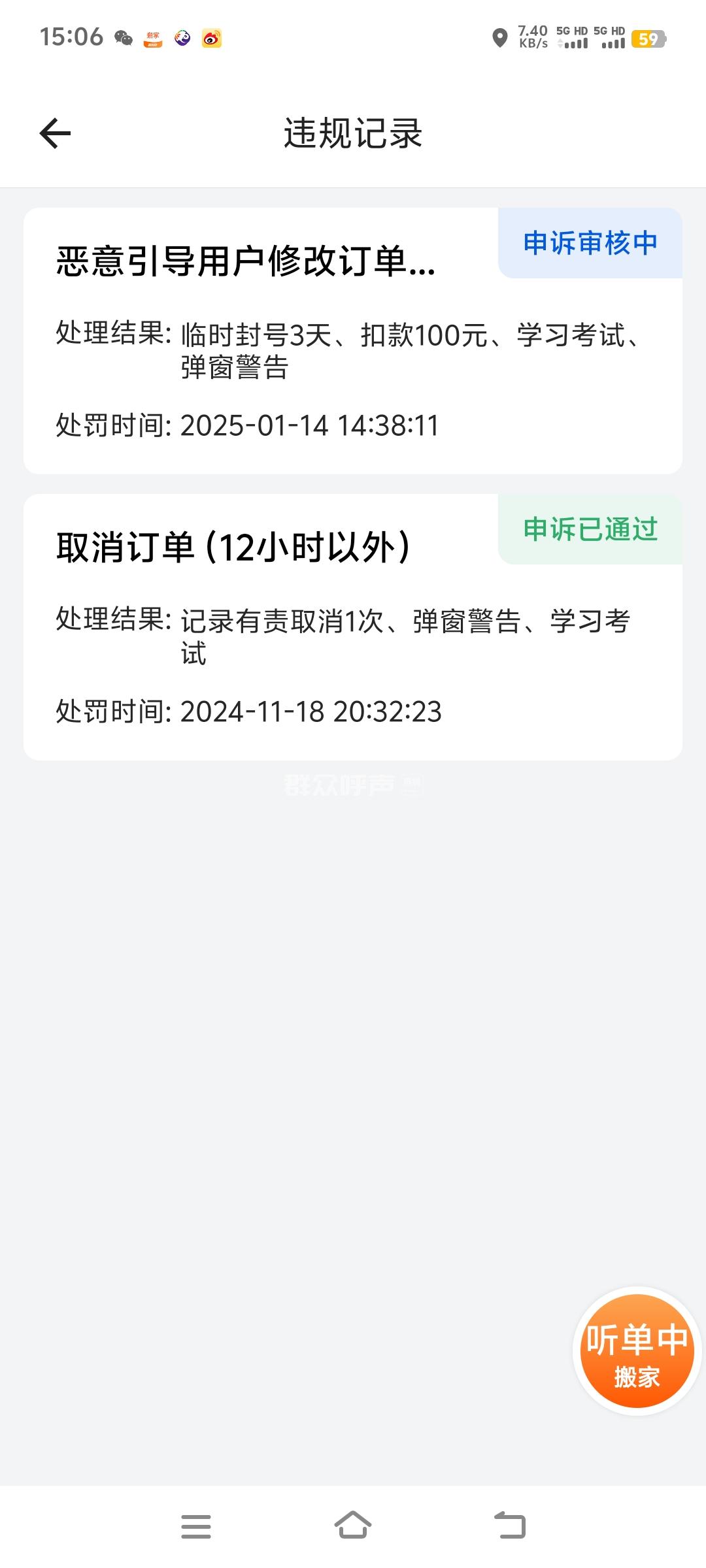This screenshot has height=1568, width=706.
Task: Go to the phone's home screen
Action: [353, 1527]
